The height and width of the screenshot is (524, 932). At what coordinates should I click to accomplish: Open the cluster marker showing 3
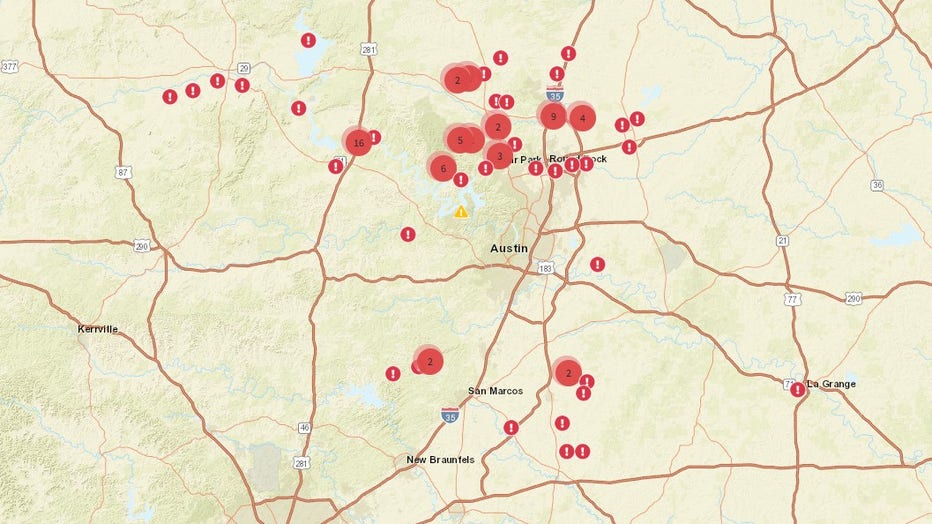pos(499,155)
